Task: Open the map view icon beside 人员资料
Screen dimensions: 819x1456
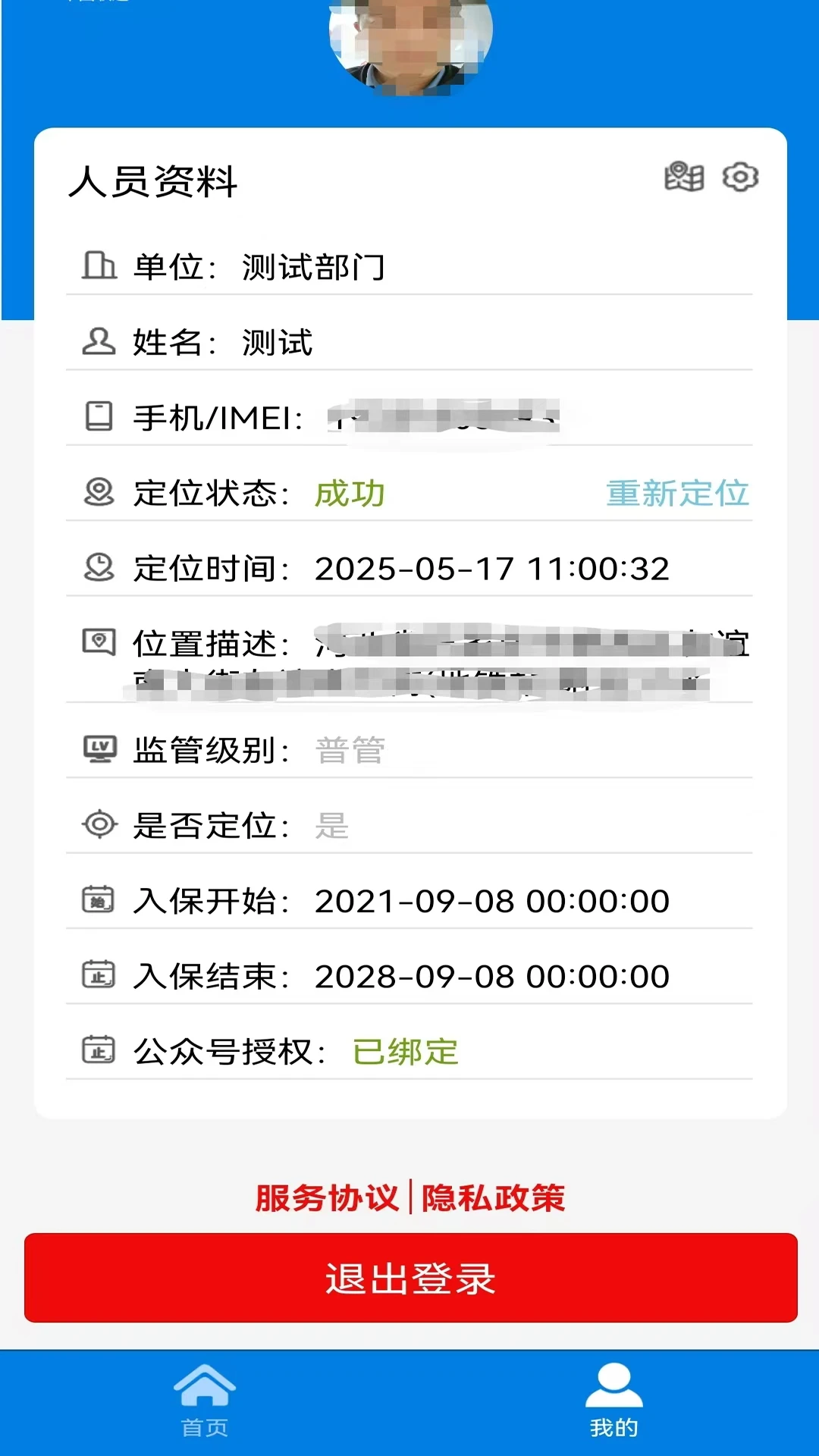Action: pyautogui.click(x=683, y=177)
